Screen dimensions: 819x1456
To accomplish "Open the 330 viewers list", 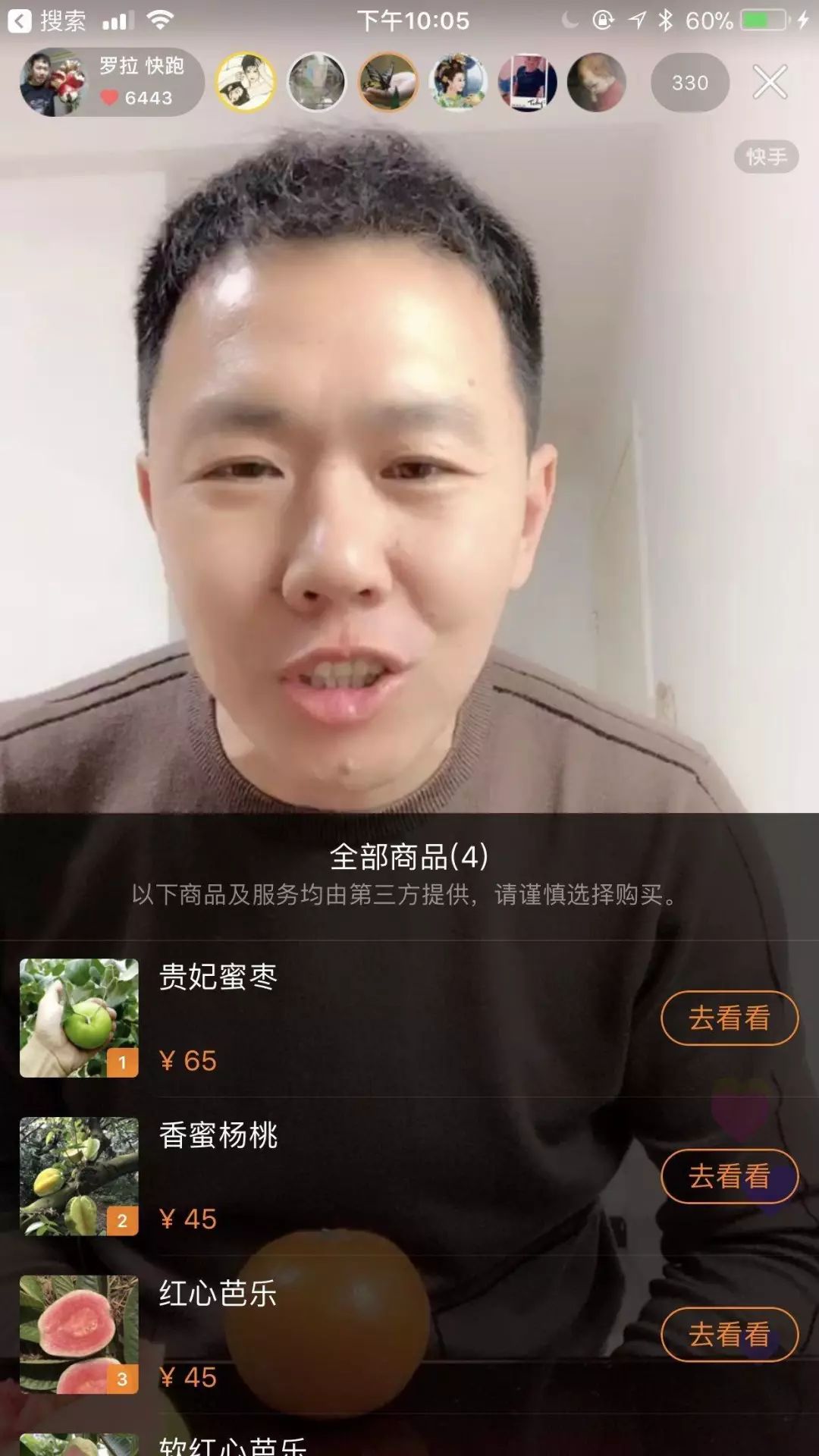I will pyautogui.click(x=689, y=83).
